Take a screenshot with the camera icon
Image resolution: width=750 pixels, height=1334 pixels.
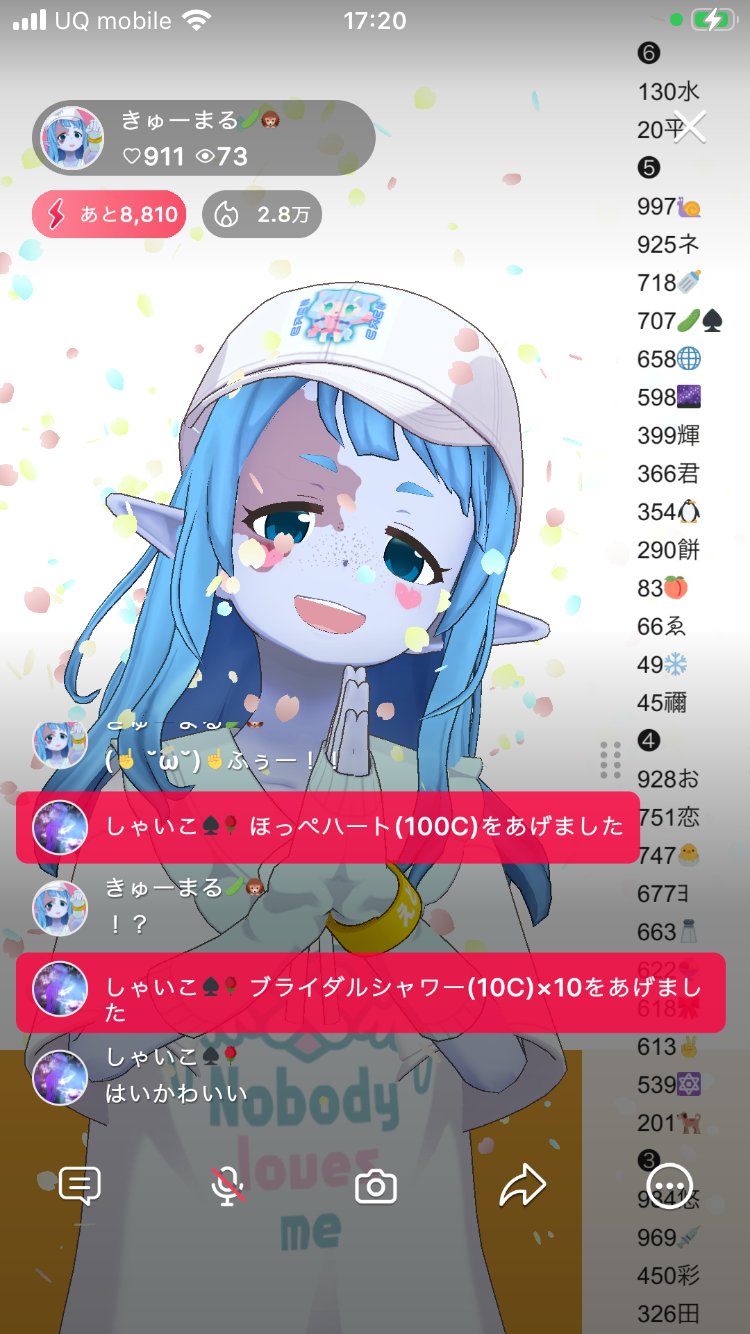tap(376, 1187)
